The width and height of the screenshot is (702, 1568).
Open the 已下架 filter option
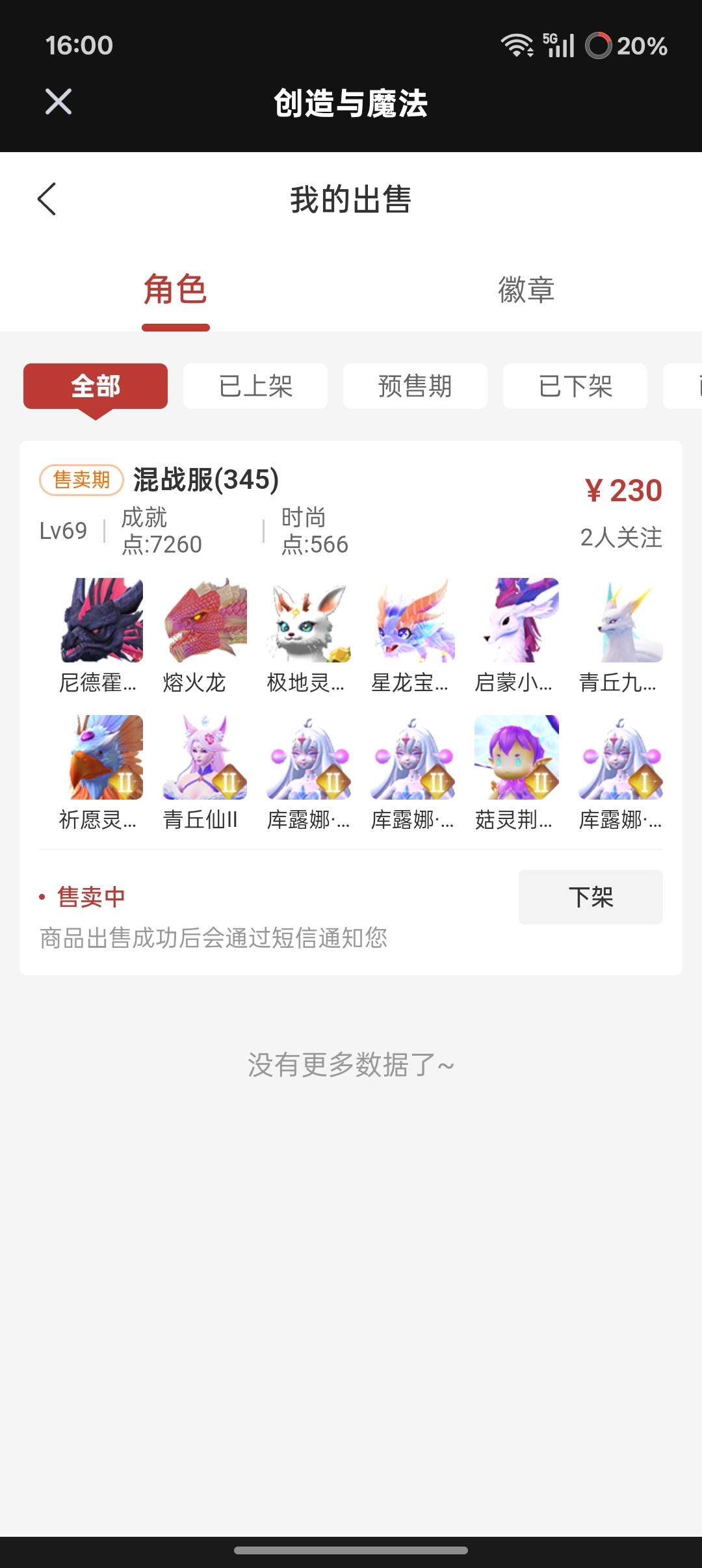click(575, 386)
